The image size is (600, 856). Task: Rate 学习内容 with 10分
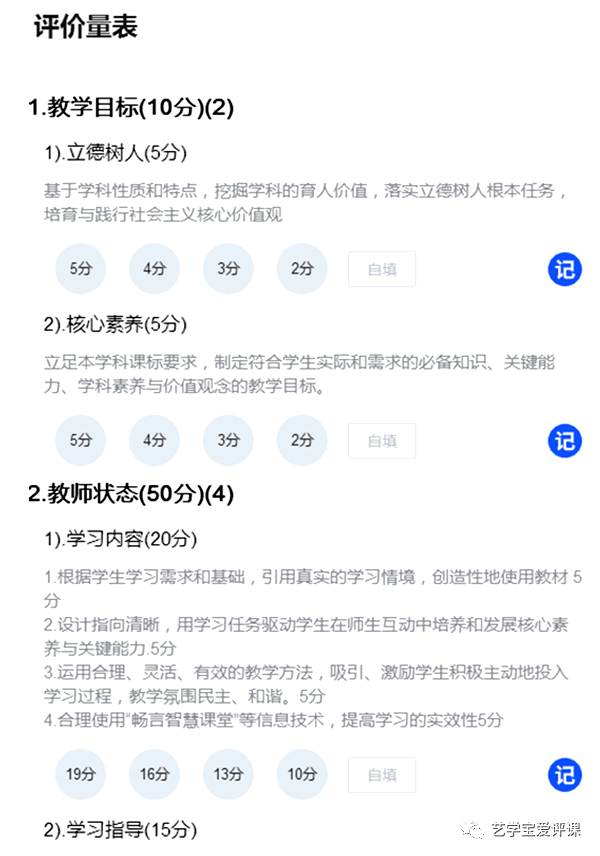pos(302,775)
